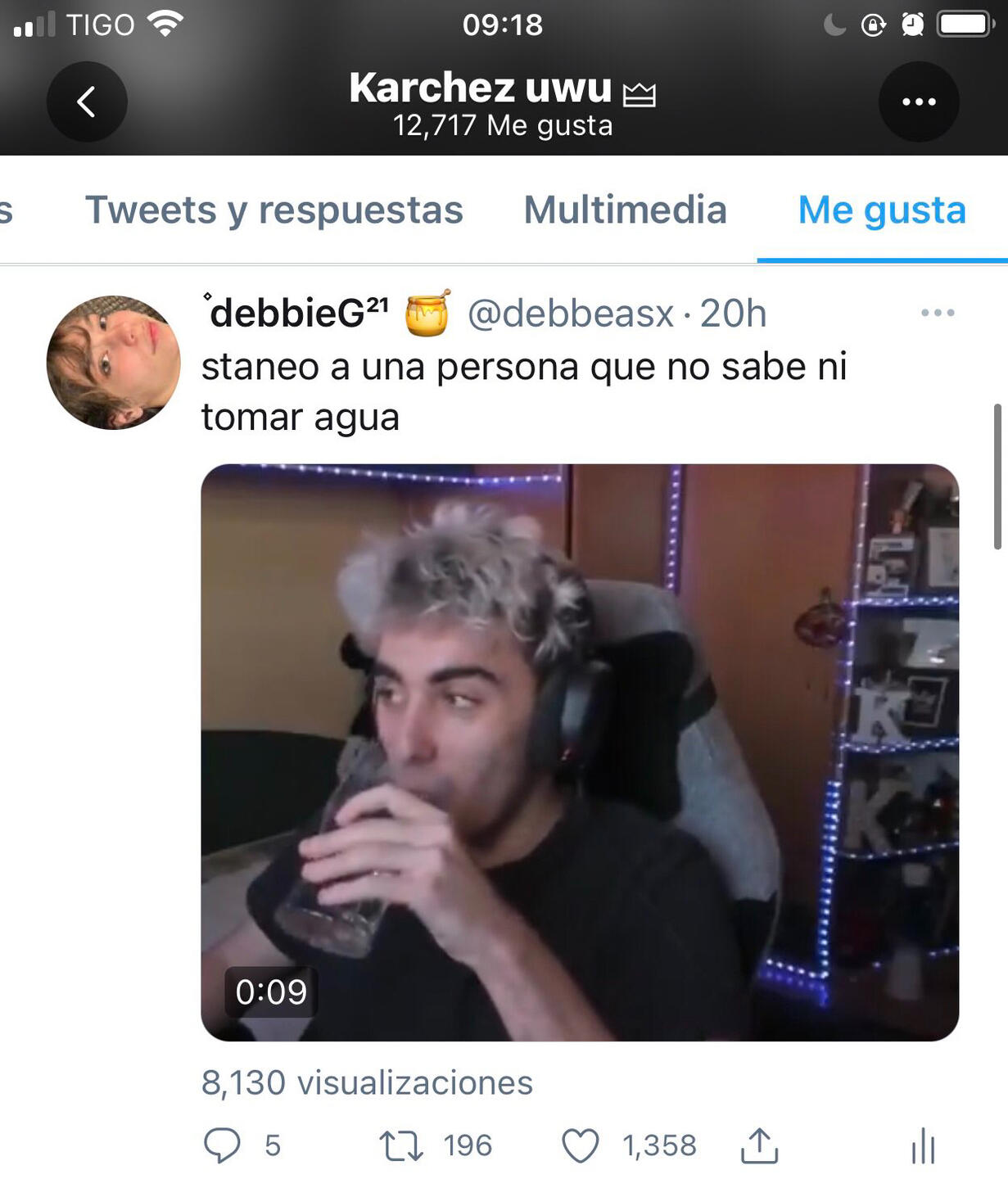Switch to the Multimedia tab
This screenshot has width=1008, height=1179.
[625, 210]
